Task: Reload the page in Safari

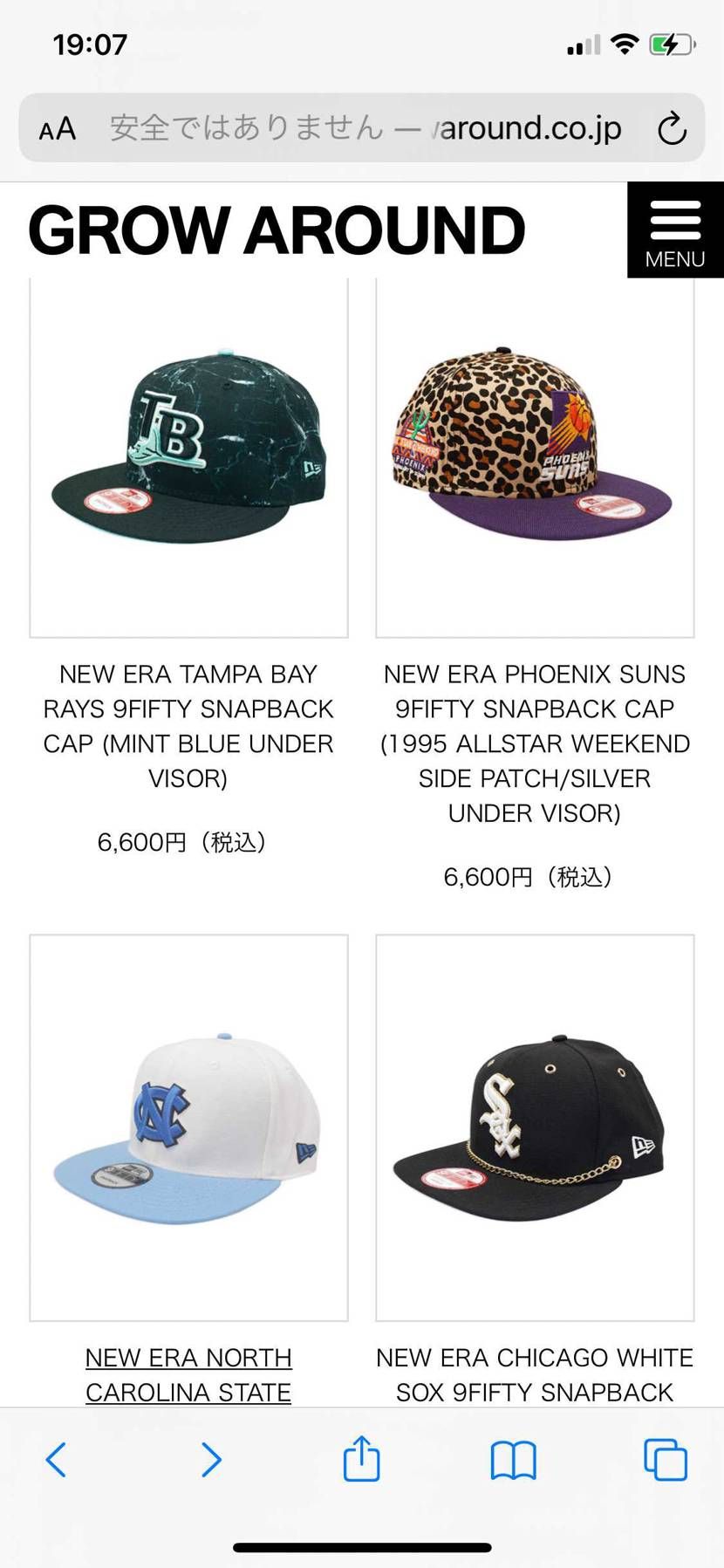Action: (x=672, y=129)
